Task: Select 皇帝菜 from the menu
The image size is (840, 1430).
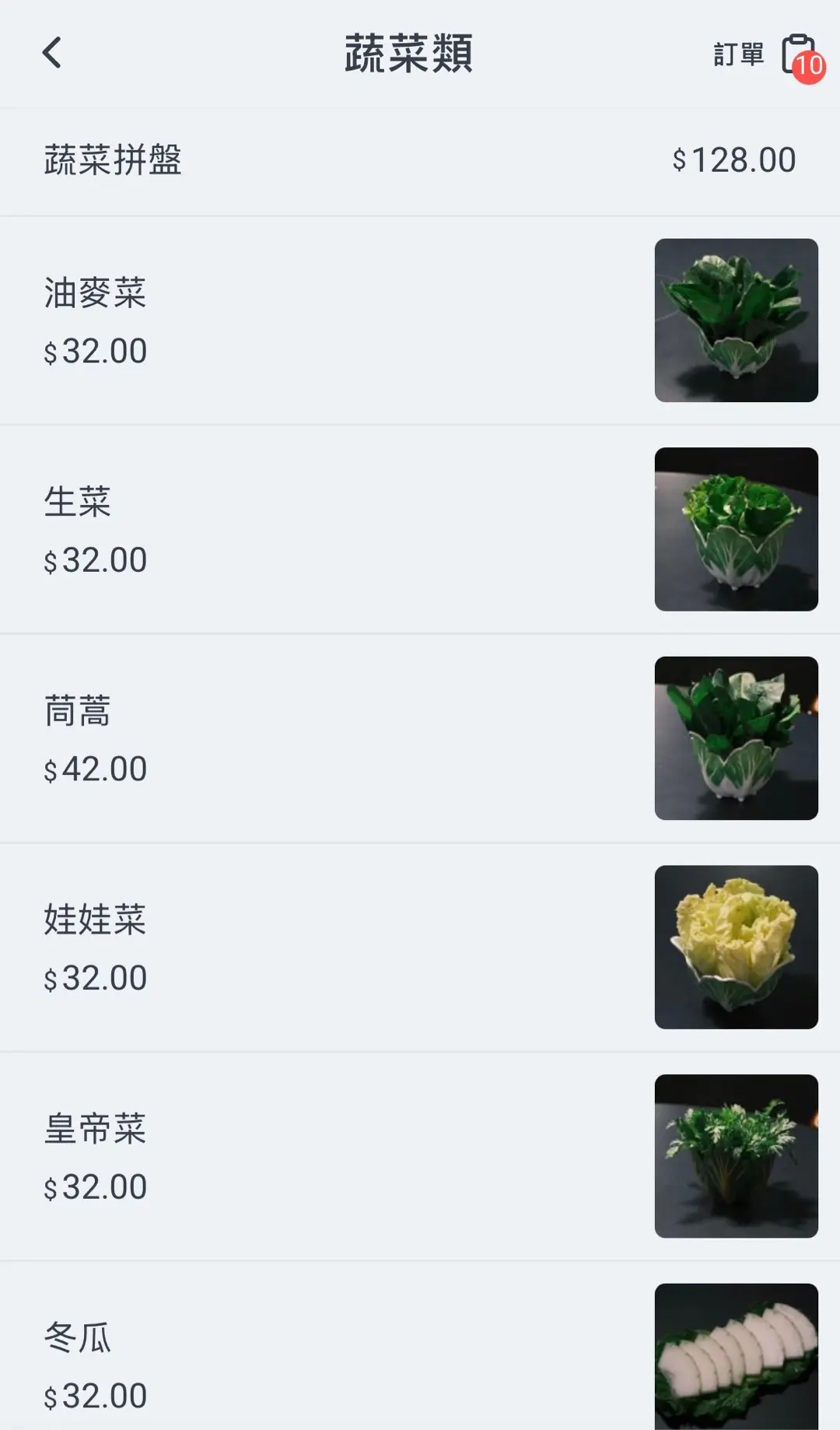Action: tap(420, 1156)
